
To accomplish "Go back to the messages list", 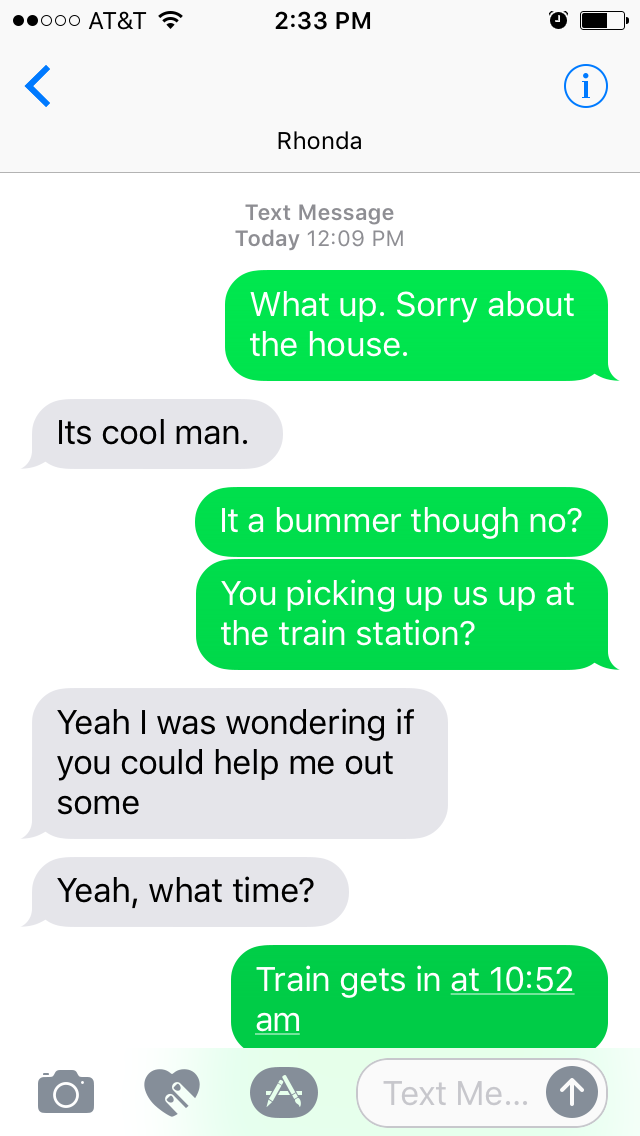I will pyautogui.click(x=38, y=86).
